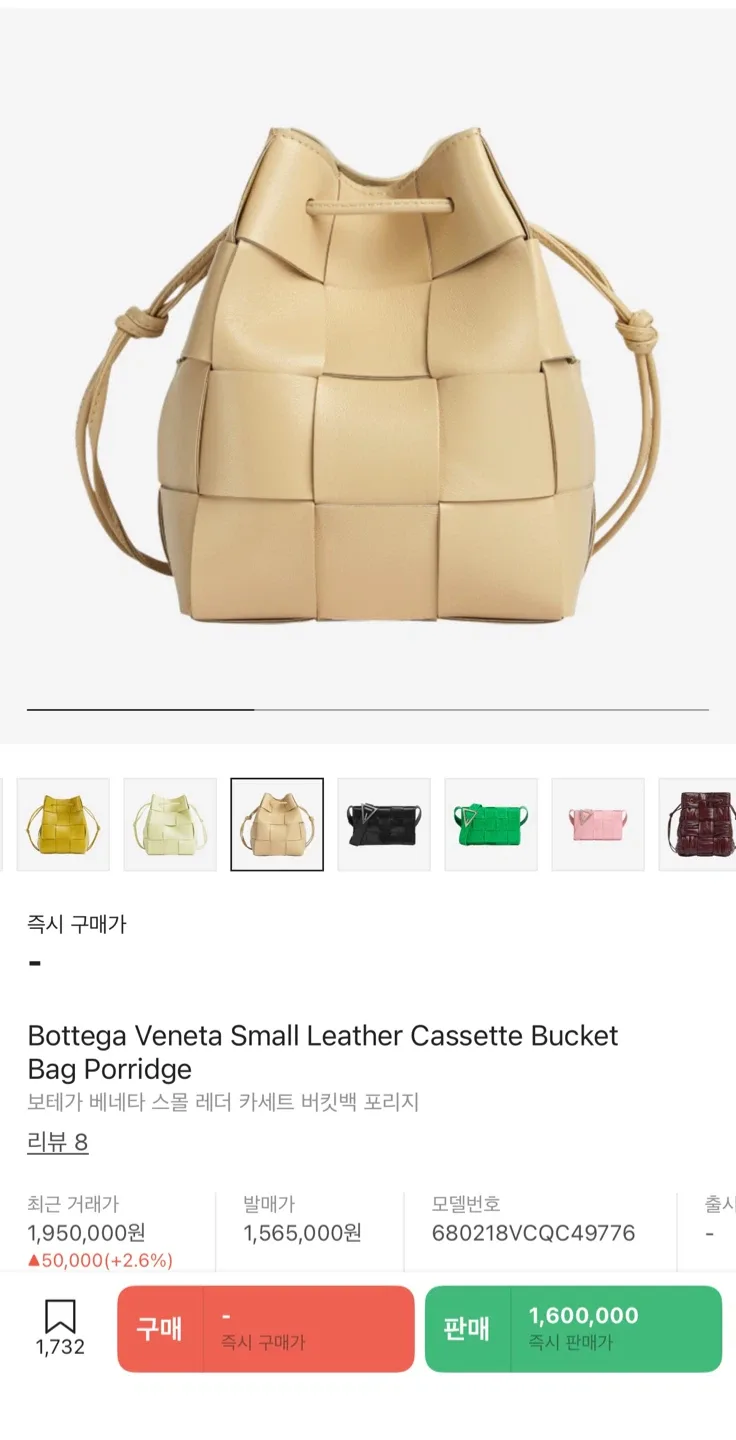Open the burgundy padded bag thumbnail
Viewport: 736px width, 1440px height.
click(x=698, y=824)
